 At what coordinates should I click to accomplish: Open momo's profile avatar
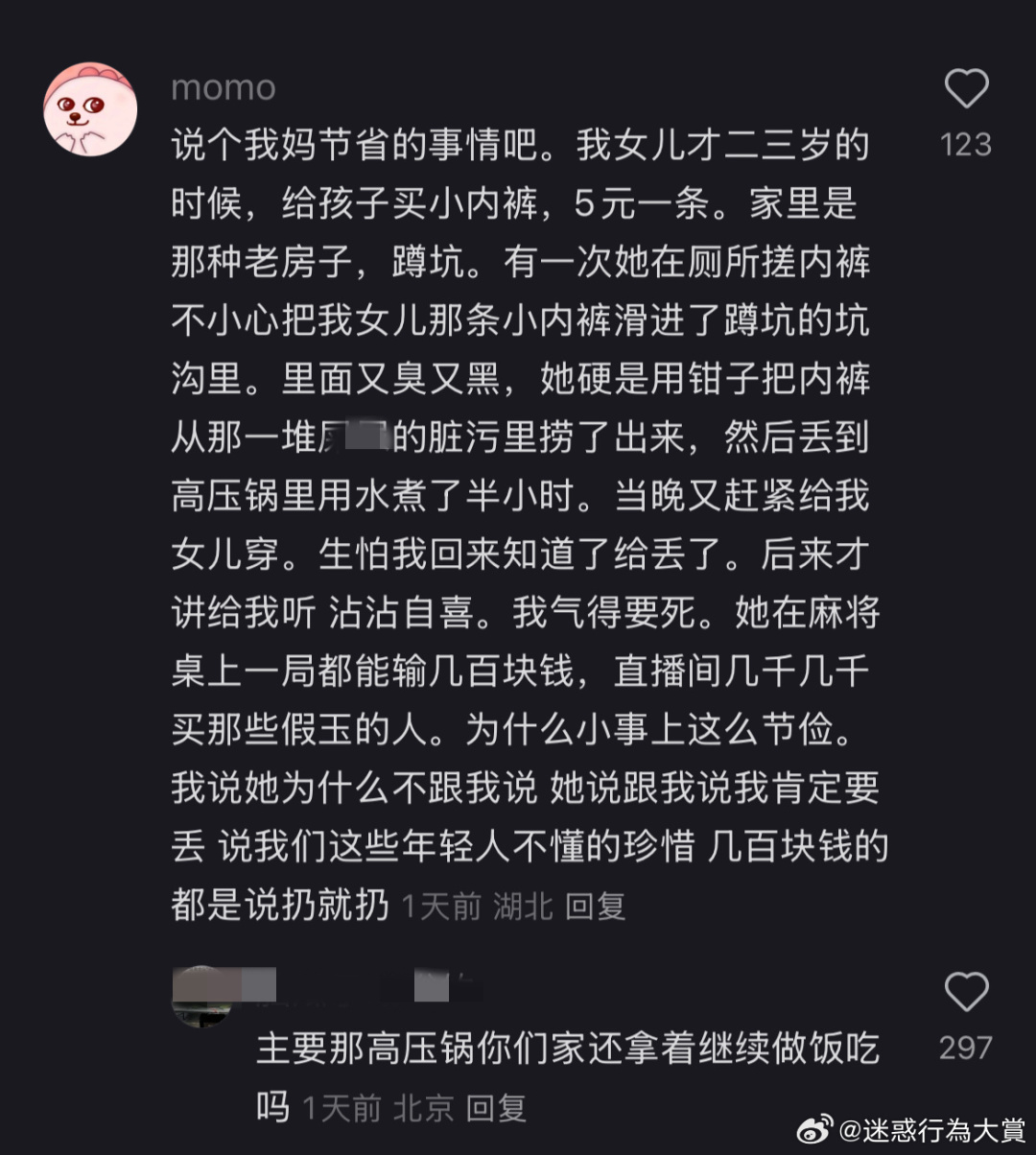pyautogui.click(x=90, y=109)
